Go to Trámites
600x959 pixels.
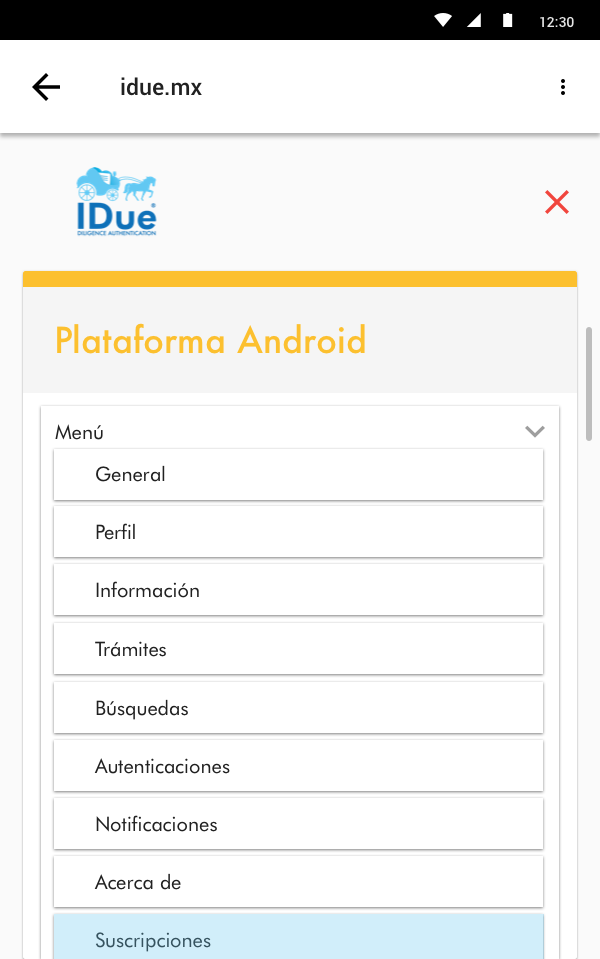click(x=298, y=649)
